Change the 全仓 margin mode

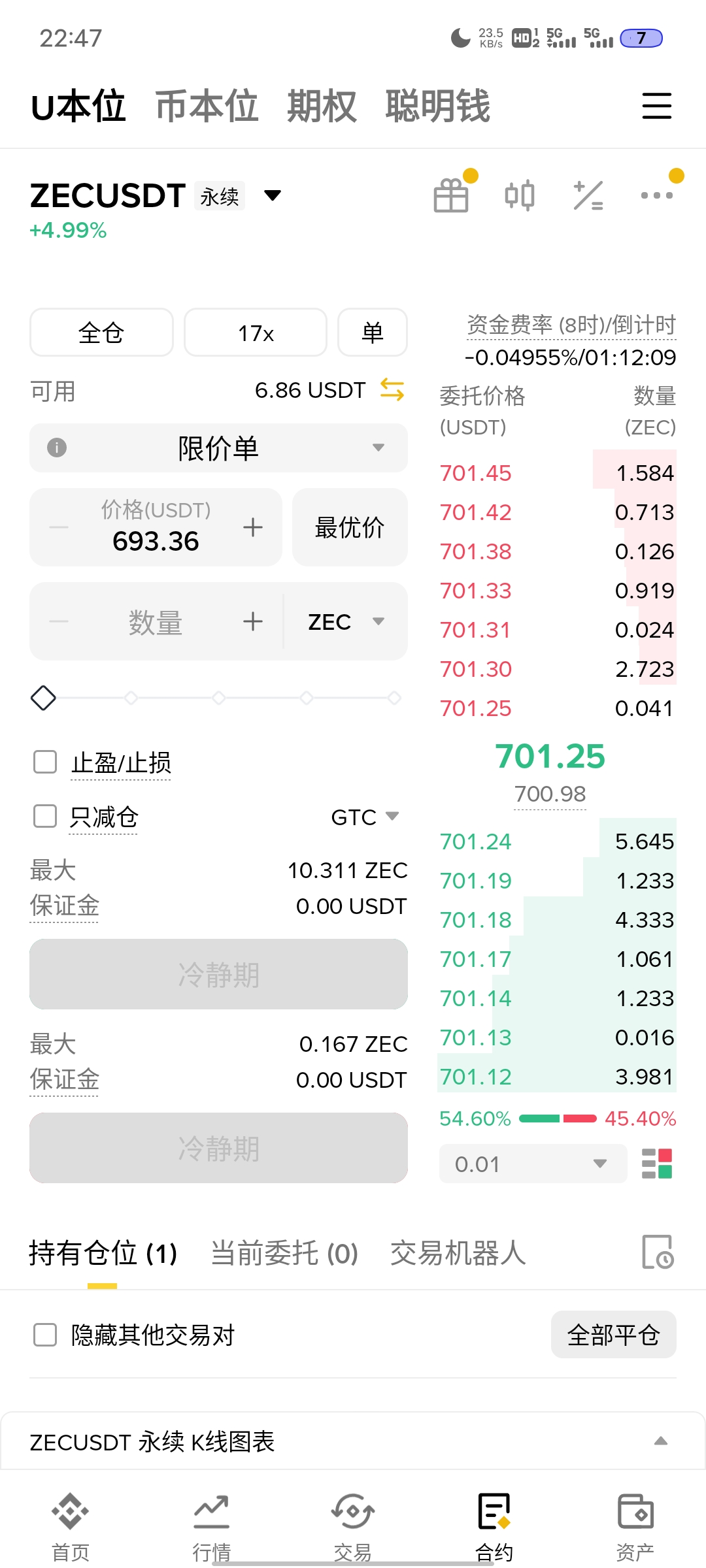[x=101, y=333]
